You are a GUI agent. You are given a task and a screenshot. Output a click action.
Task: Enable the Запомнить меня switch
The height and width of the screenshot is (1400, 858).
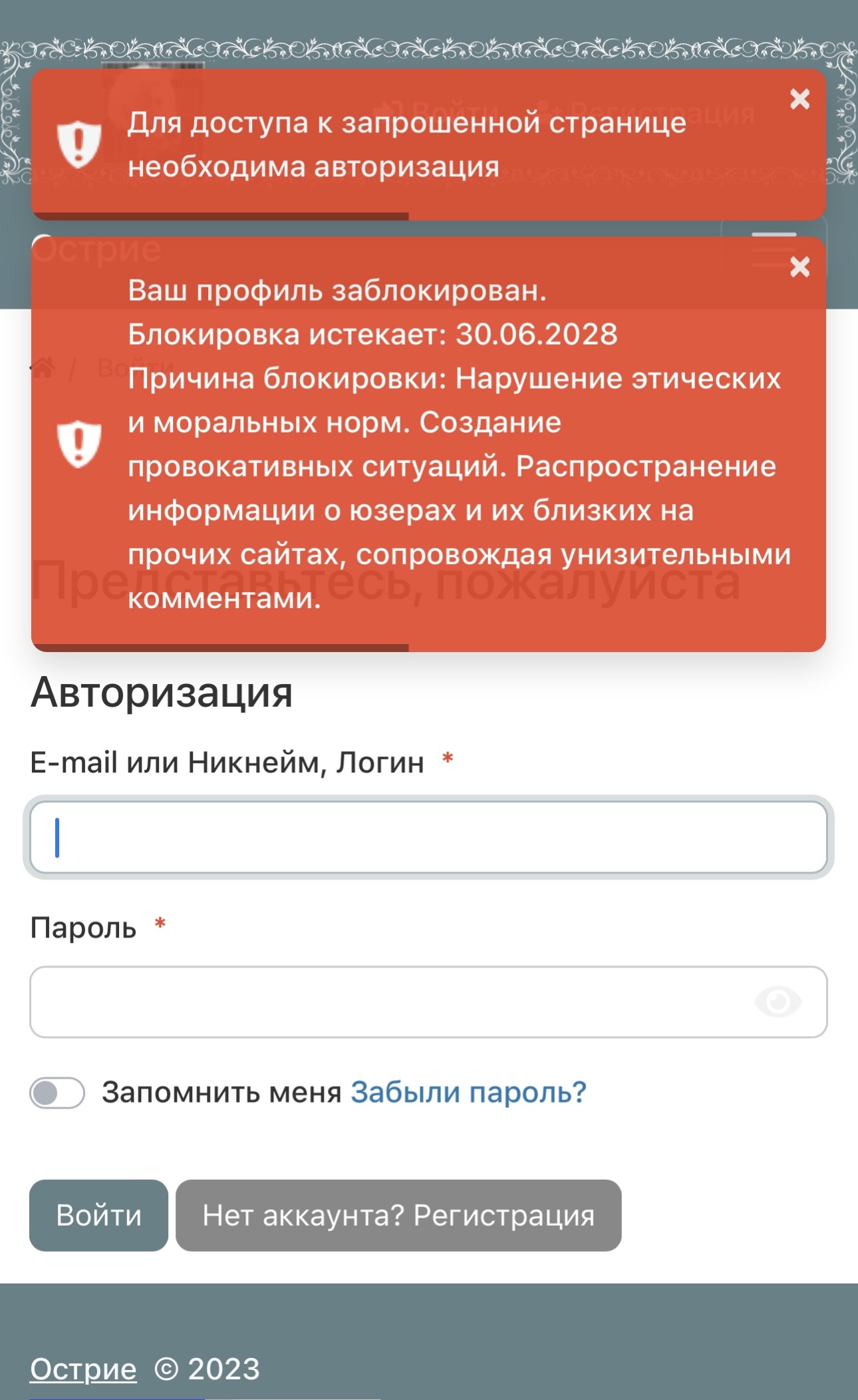pyautogui.click(x=57, y=1093)
